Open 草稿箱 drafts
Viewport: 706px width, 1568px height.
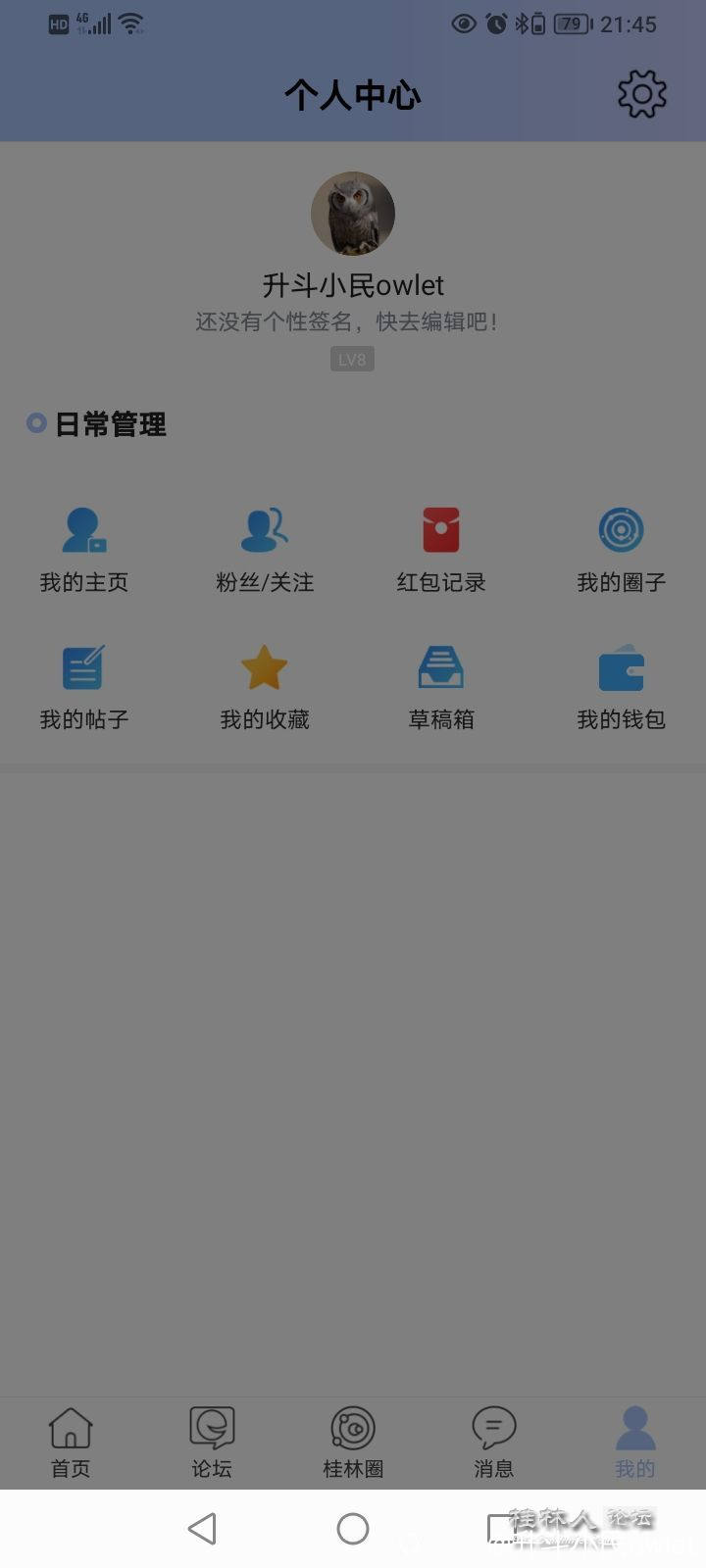[x=441, y=687]
